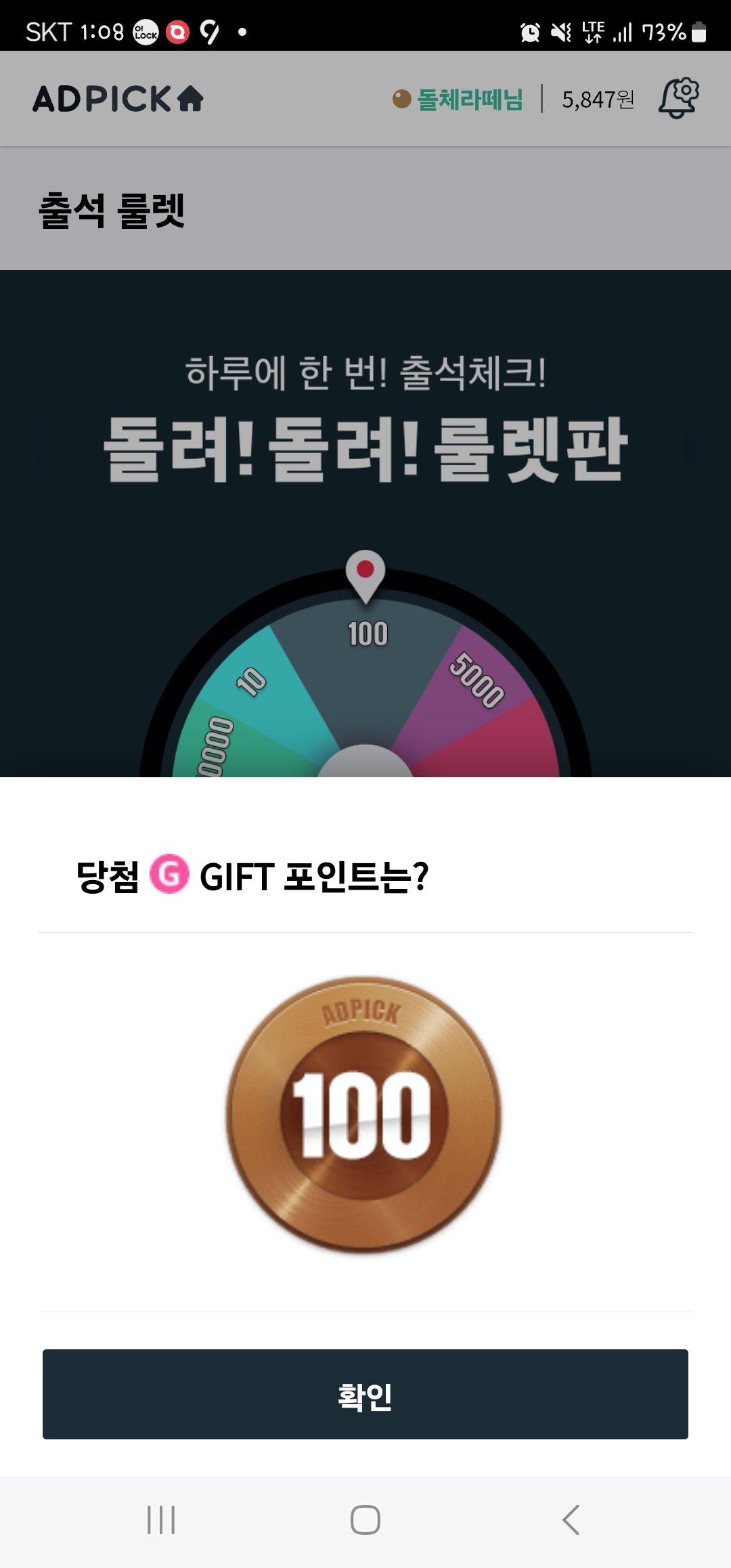
Task: Confirm the prize with the 확인 button
Action: pos(365,1394)
